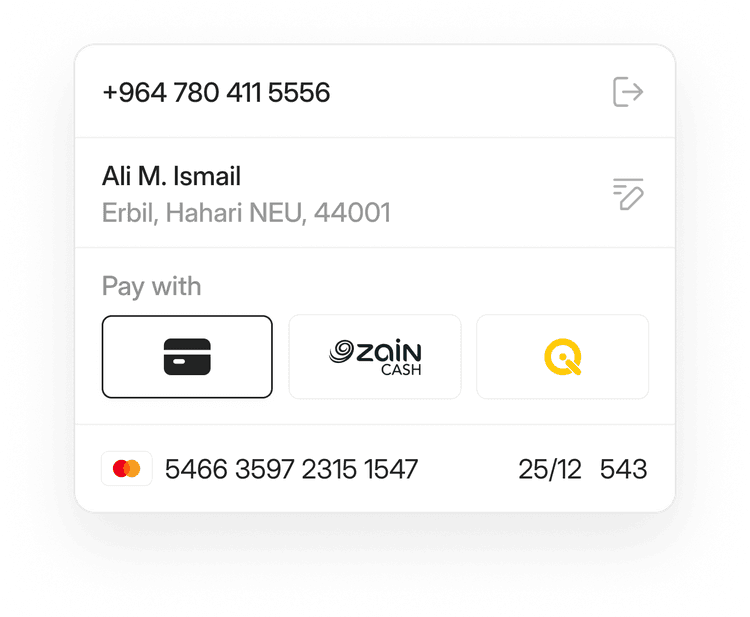Select the credit card payment method
This screenshot has height=617, width=750.
(x=187, y=357)
